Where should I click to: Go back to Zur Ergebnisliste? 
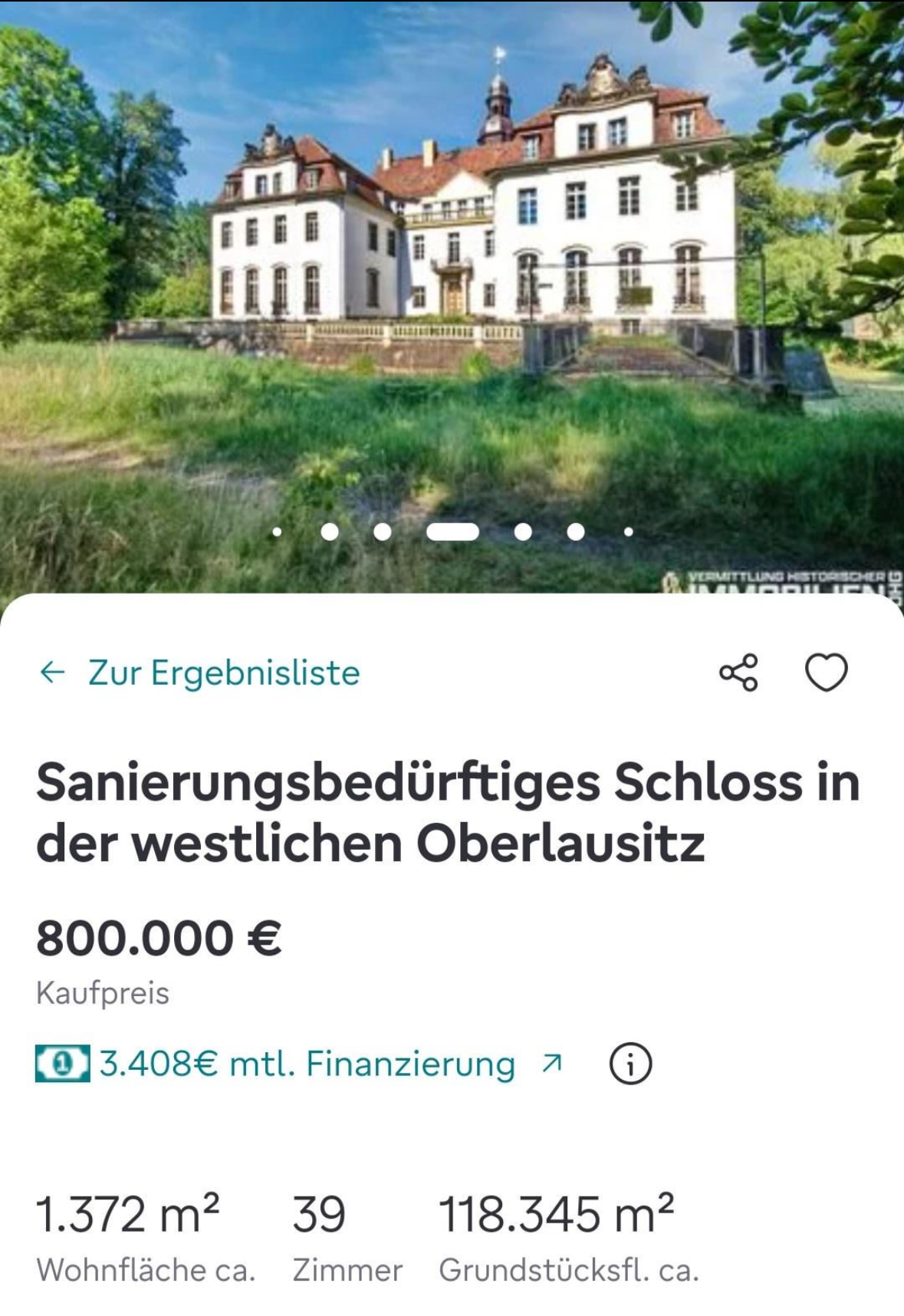coord(199,673)
